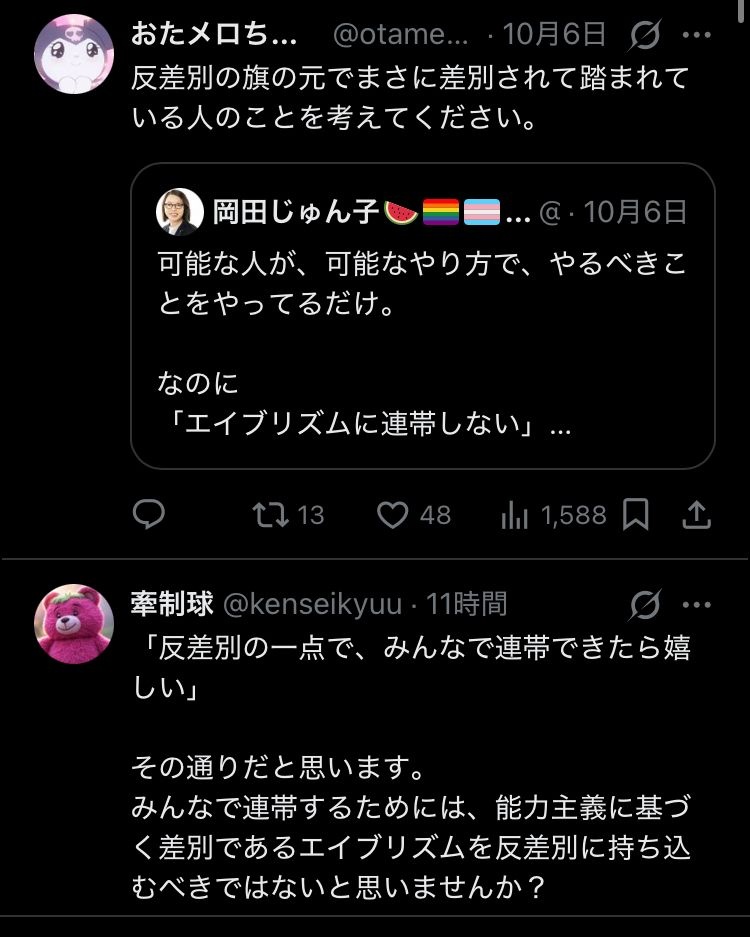The height and width of the screenshot is (937, 750).
Task: Tap the Grok icon on 牽制球's post
Action: (645, 604)
